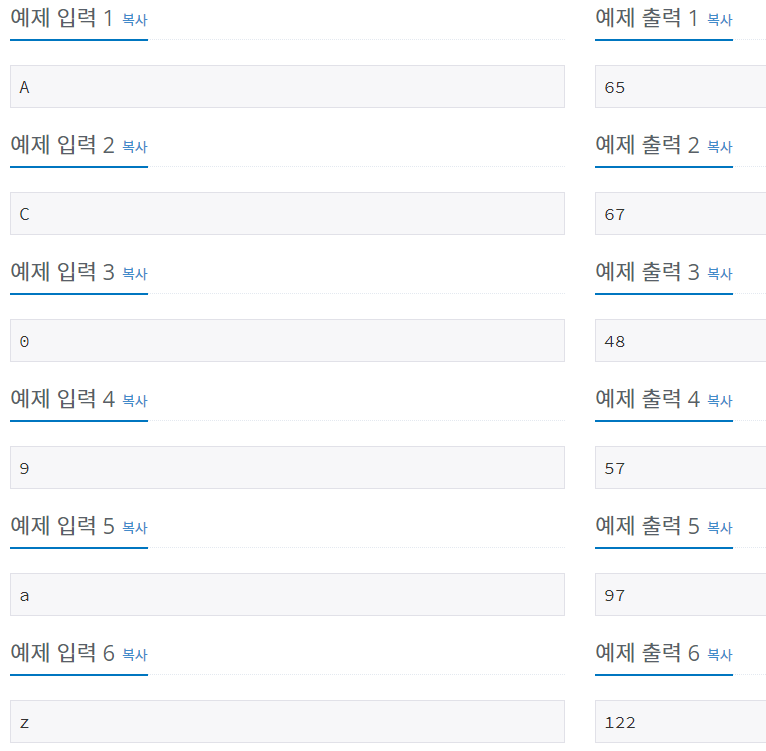This screenshot has width=766, height=751.
Task: Copy example output 3 via 복사
Action: coord(719,273)
